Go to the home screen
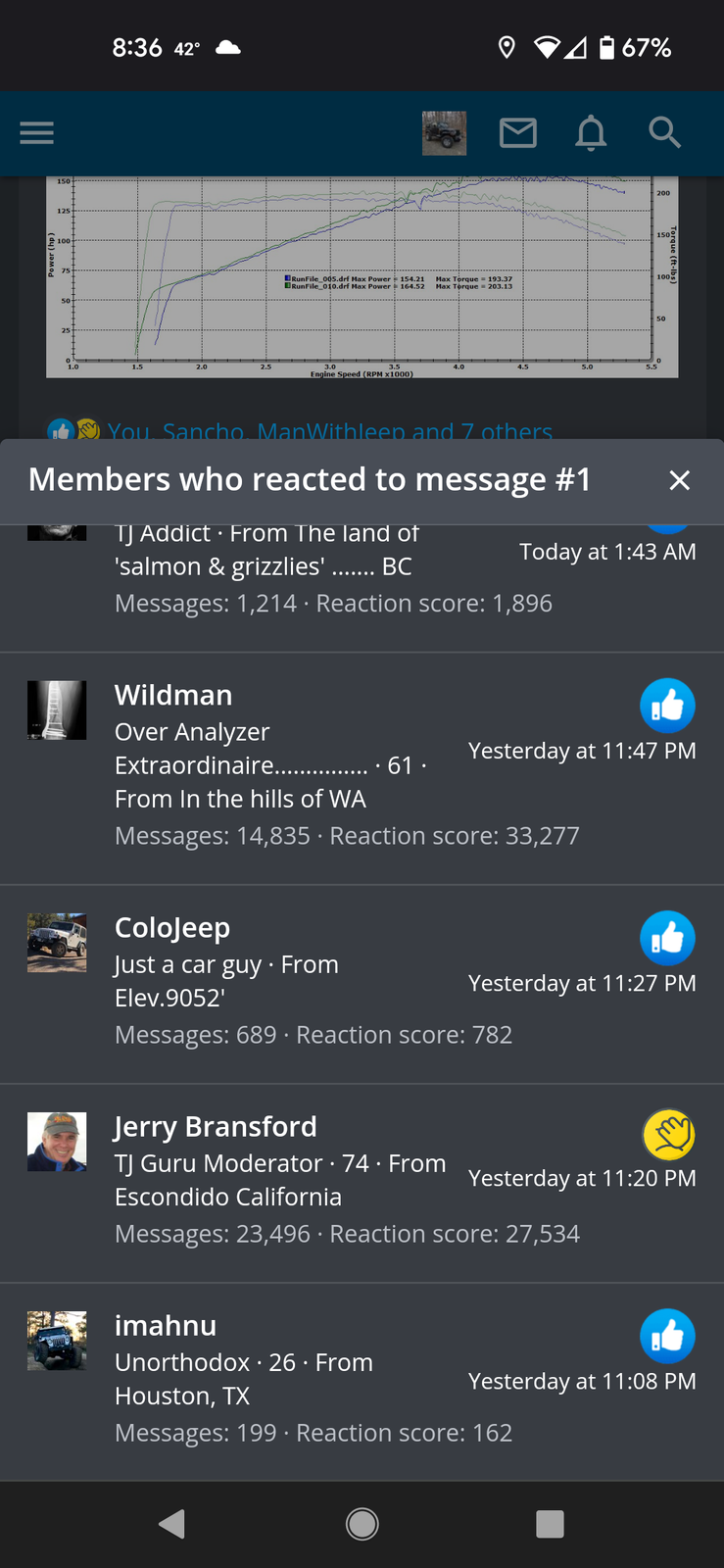The width and height of the screenshot is (724, 1568). (x=362, y=1524)
